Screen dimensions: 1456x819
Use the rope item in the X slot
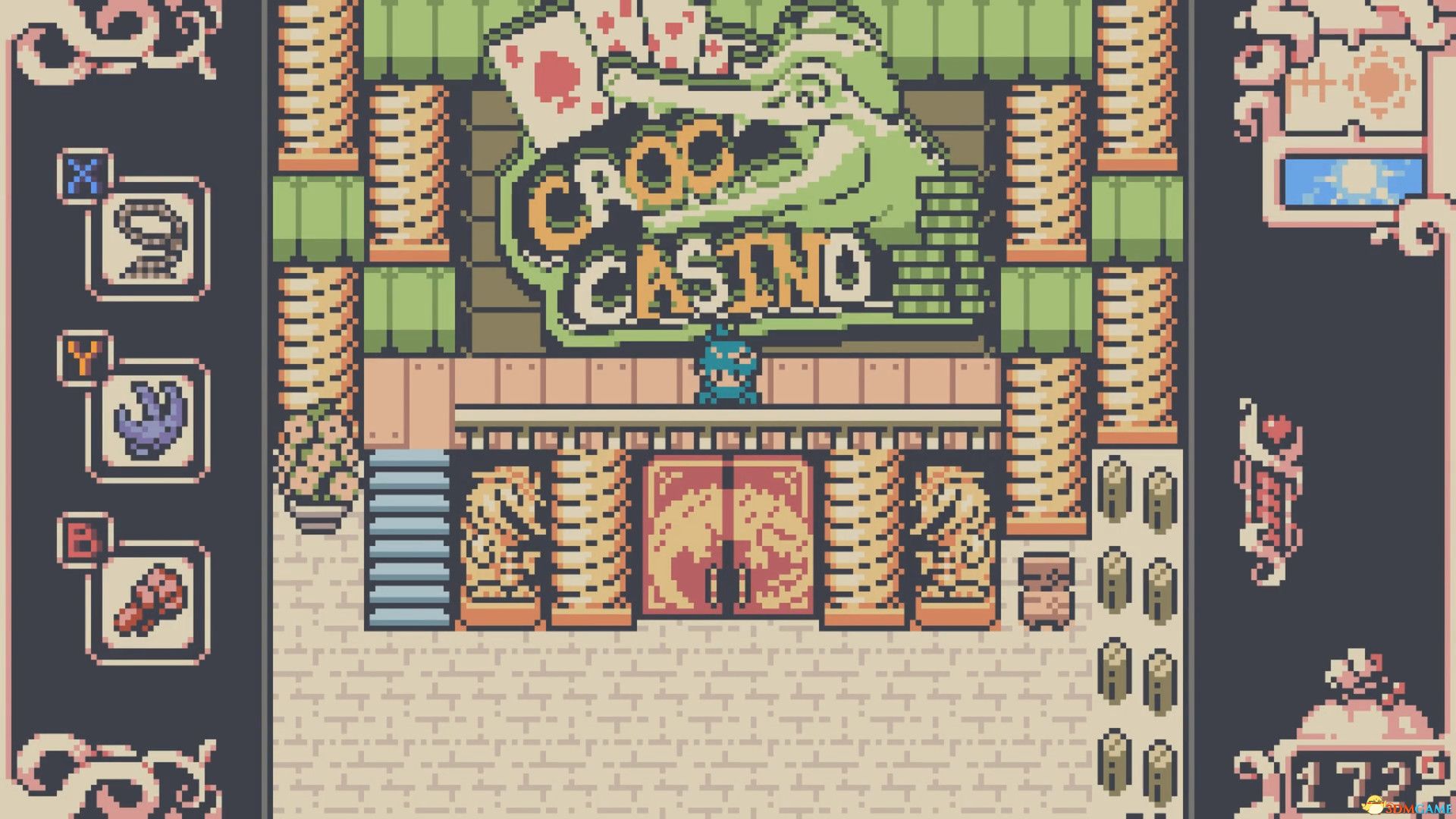click(x=149, y=237)
